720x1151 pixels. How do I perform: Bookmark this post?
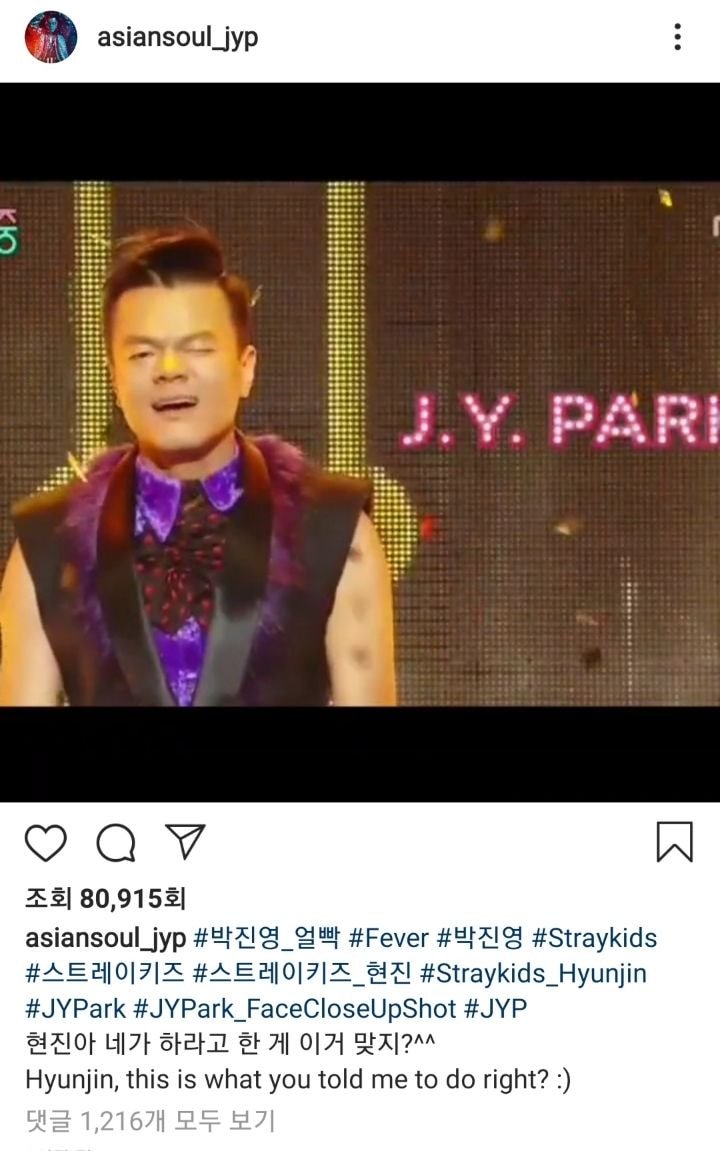tap(674, 842)
